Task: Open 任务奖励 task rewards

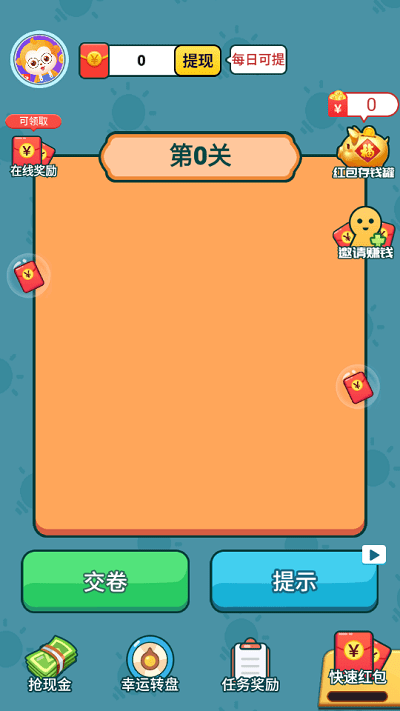Action: (x=250, y=665)
